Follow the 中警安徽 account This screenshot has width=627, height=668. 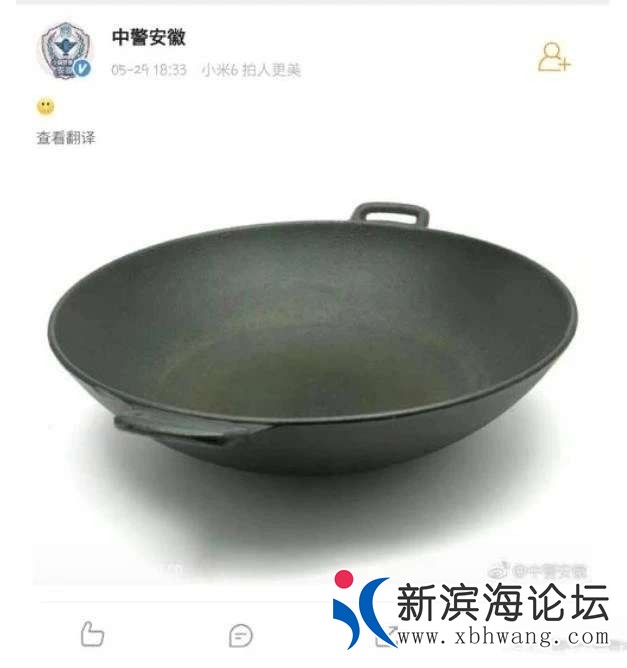pyautogui.click(x=553, y=57)
